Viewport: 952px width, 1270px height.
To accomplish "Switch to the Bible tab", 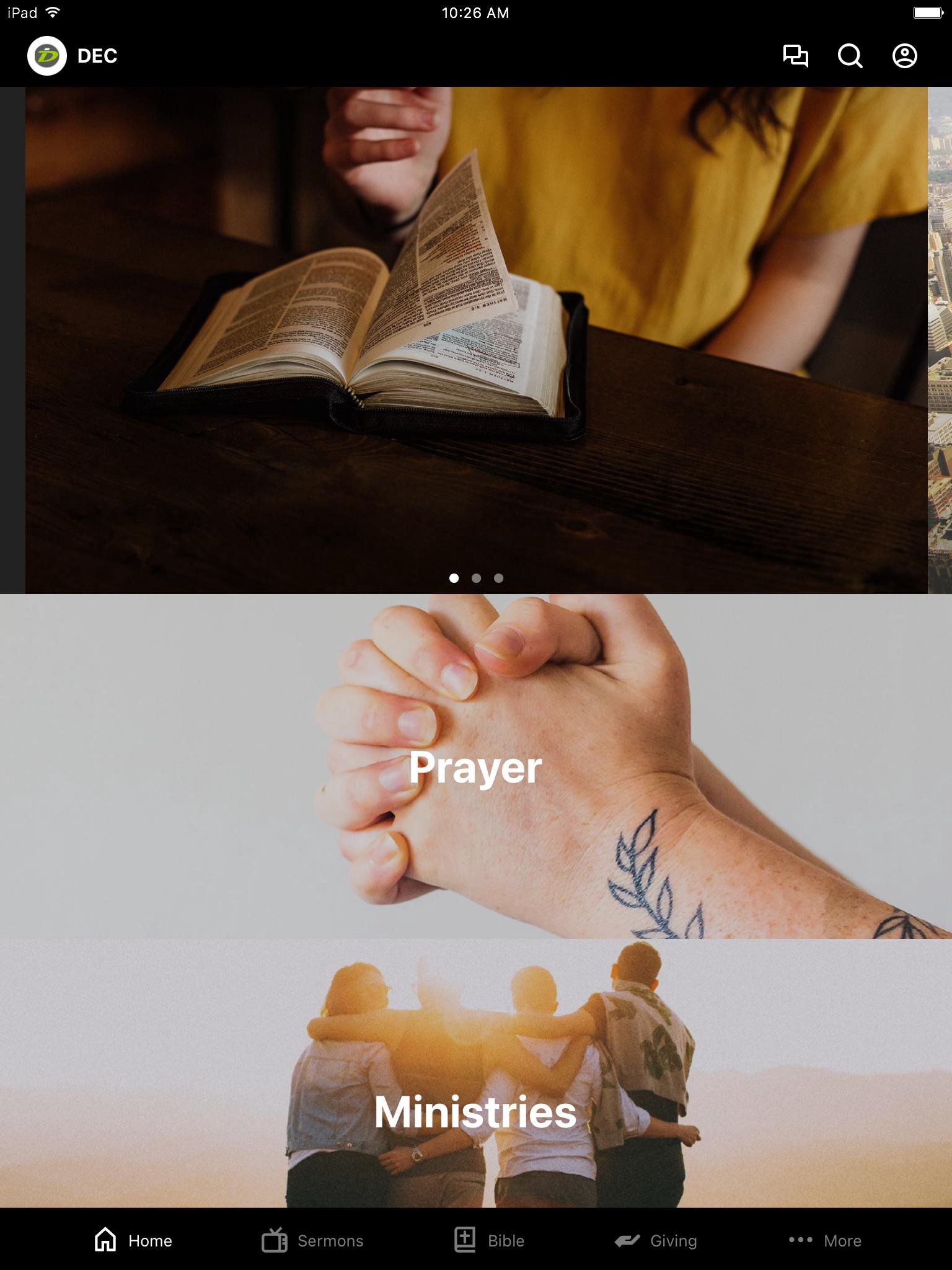I will pos(490,1240).
